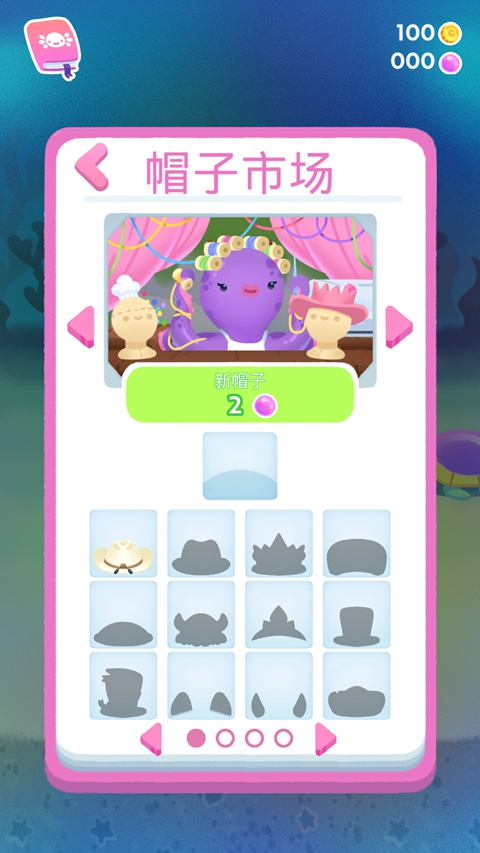Select the locked spiky crown silhouette hat
Viewport: 480px width, 853px height.
pyautogui.click(x=279, y=543)
